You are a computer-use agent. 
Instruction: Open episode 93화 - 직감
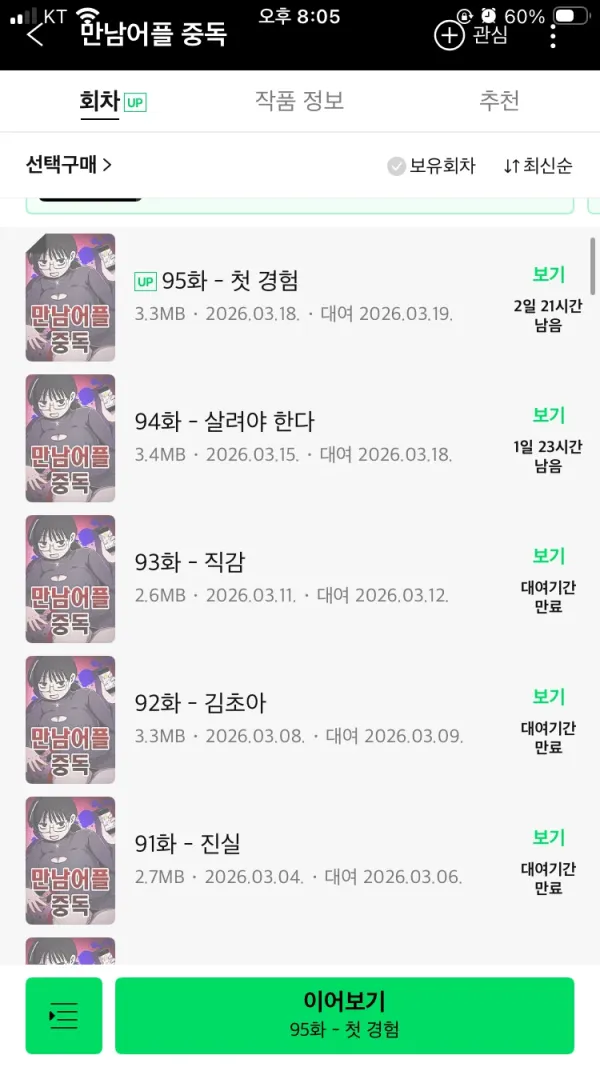[300, 579]
